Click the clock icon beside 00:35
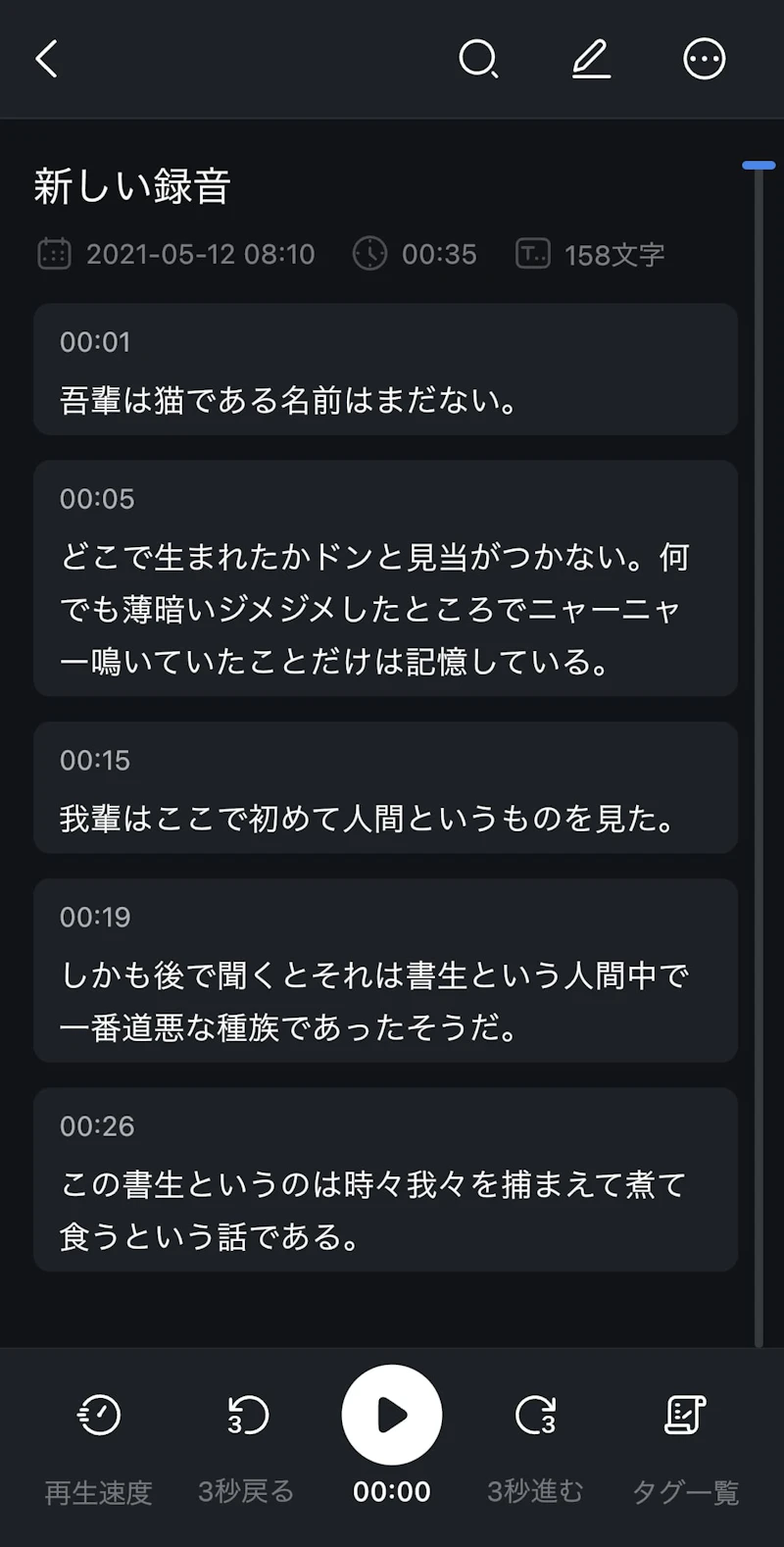The width and height of the screenshot is (784, 1547). 370,253
